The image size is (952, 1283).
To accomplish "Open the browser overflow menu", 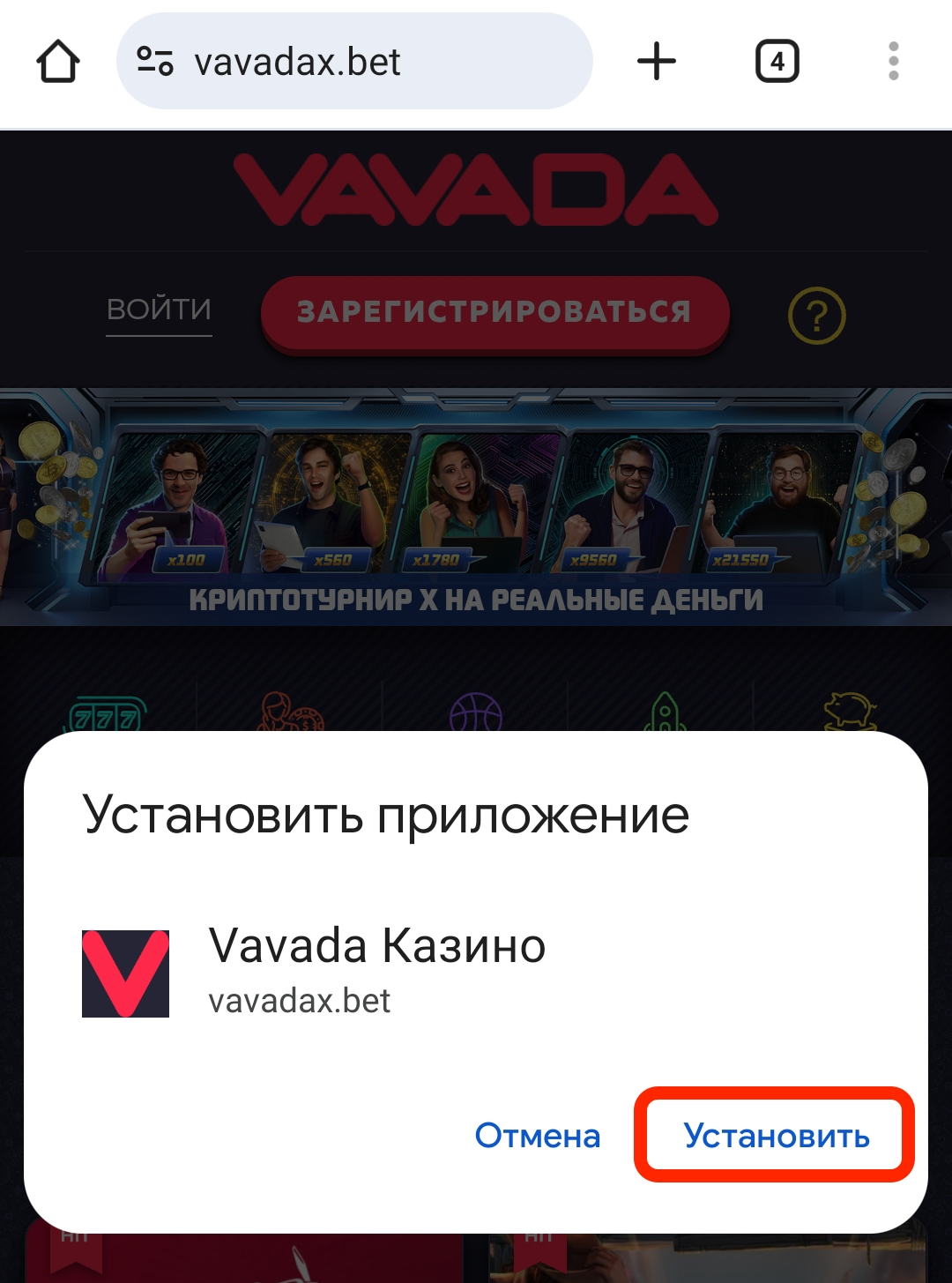I will (893, 62).
